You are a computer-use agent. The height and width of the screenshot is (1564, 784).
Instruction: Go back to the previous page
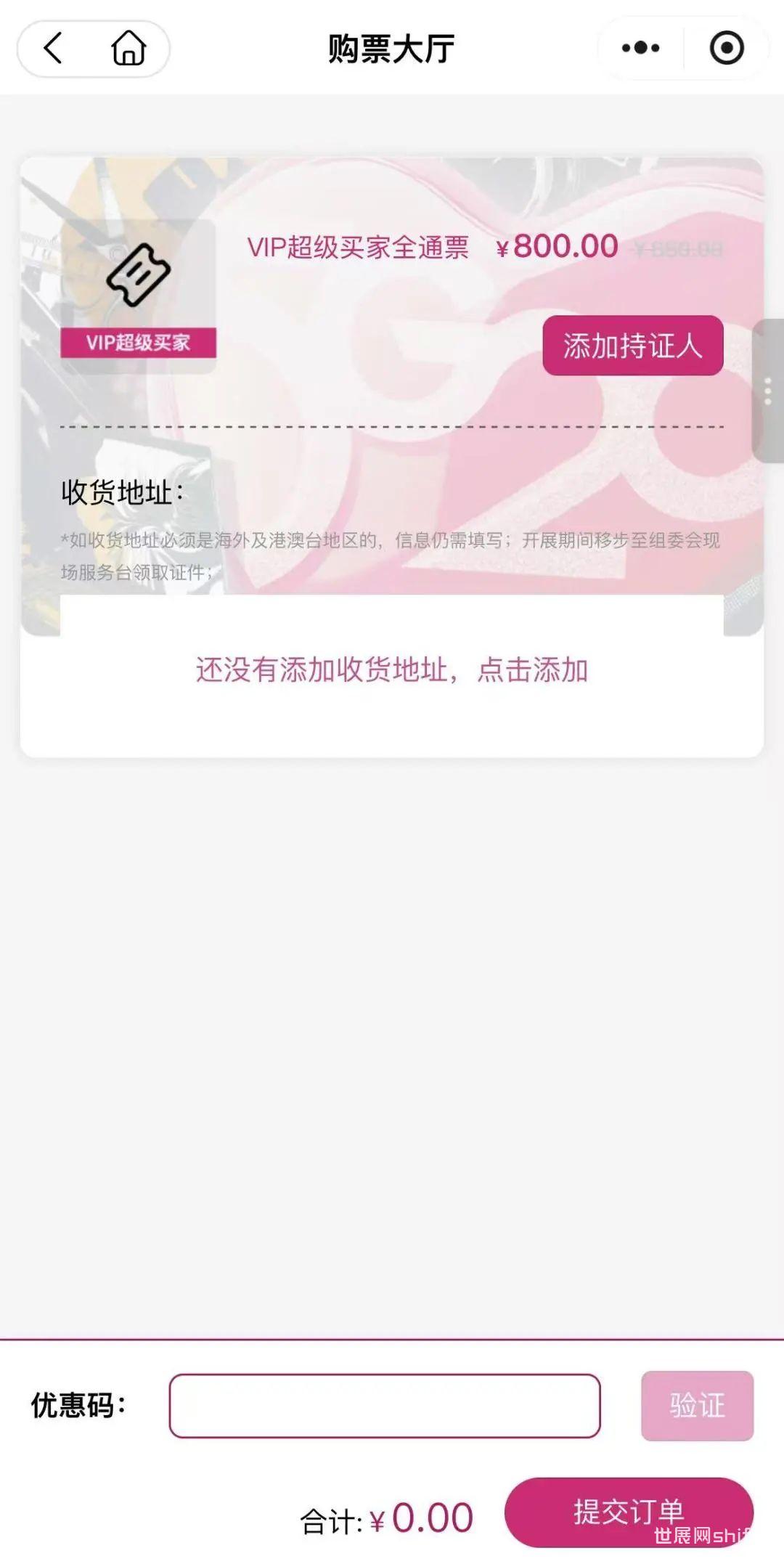(53, 49)
